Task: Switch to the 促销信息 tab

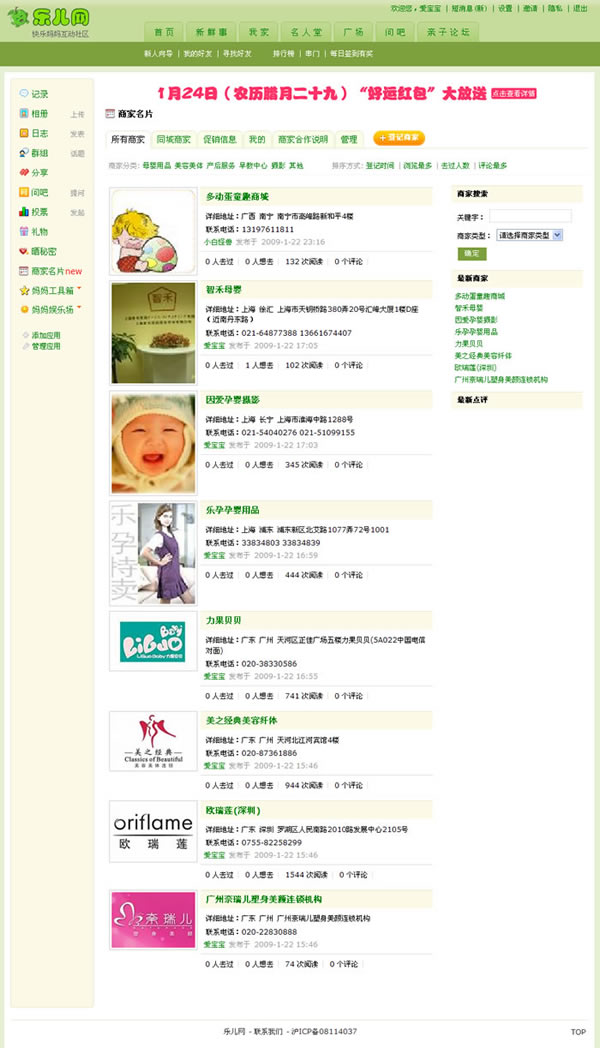Action: tap(220, 139)
